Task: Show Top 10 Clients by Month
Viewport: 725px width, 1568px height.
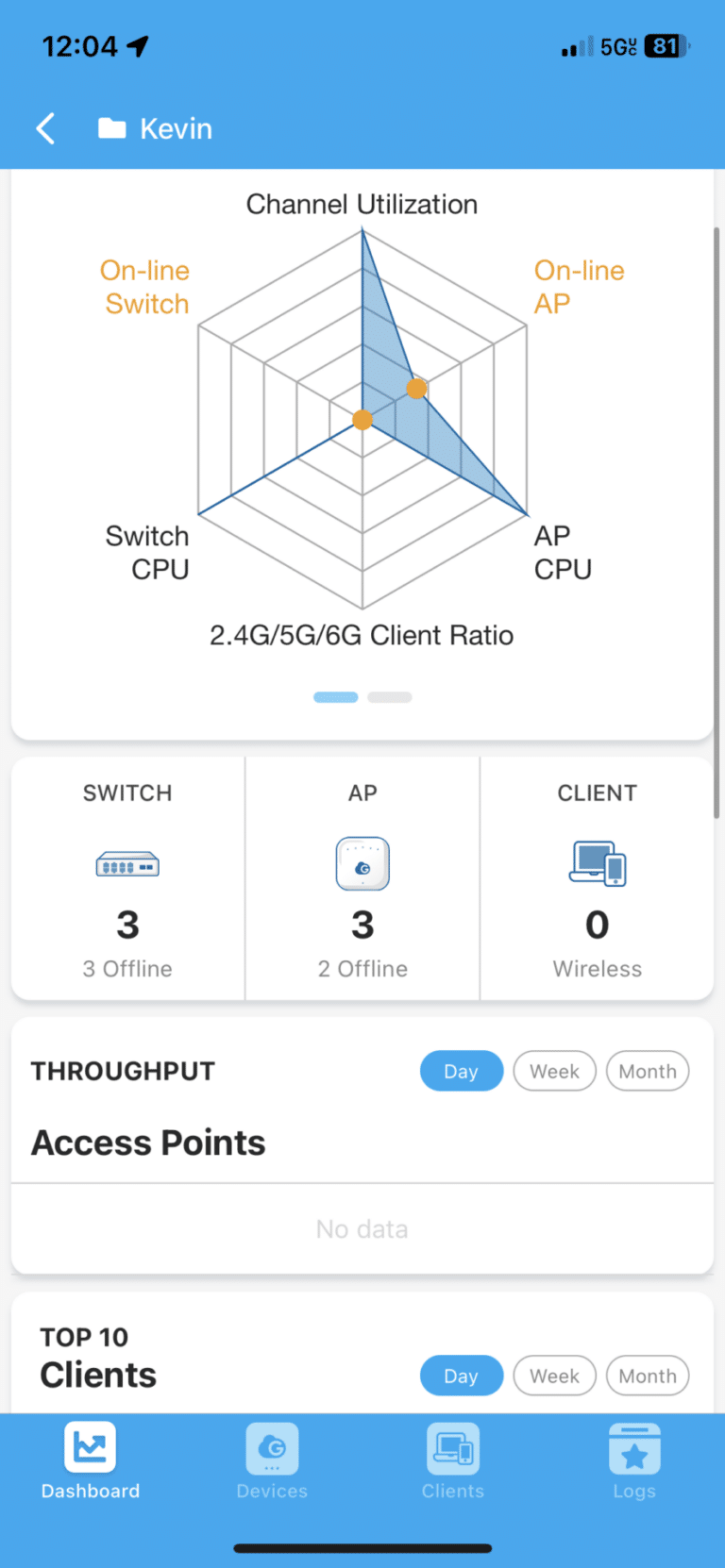Action: pyautogui.click(x=648, y=1376)
